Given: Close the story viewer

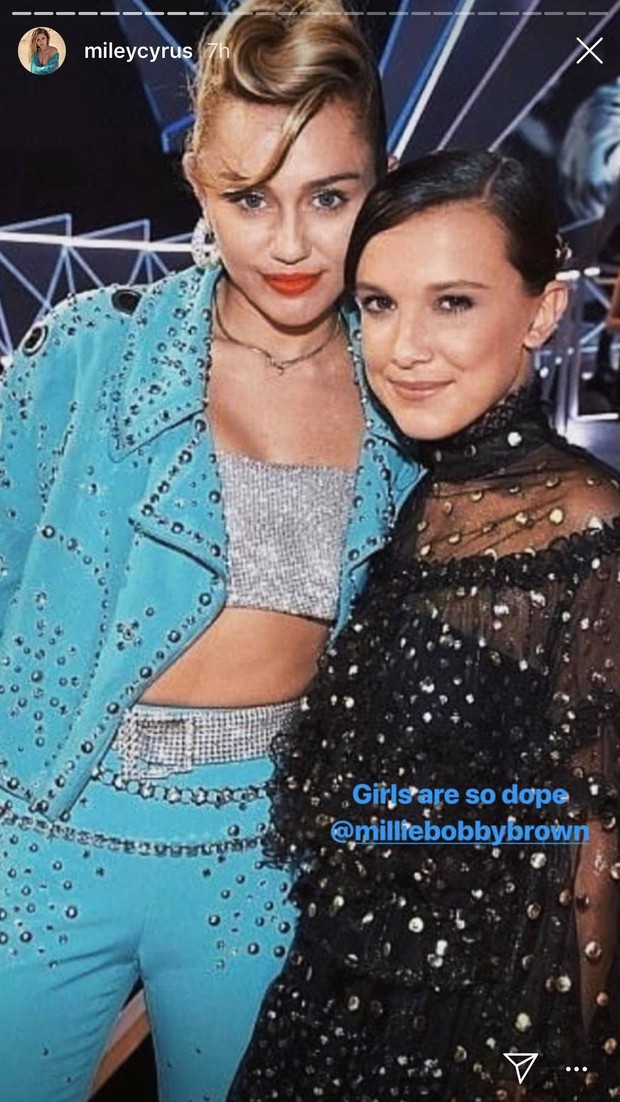Looking at the screenshot, I should [589, 51].
